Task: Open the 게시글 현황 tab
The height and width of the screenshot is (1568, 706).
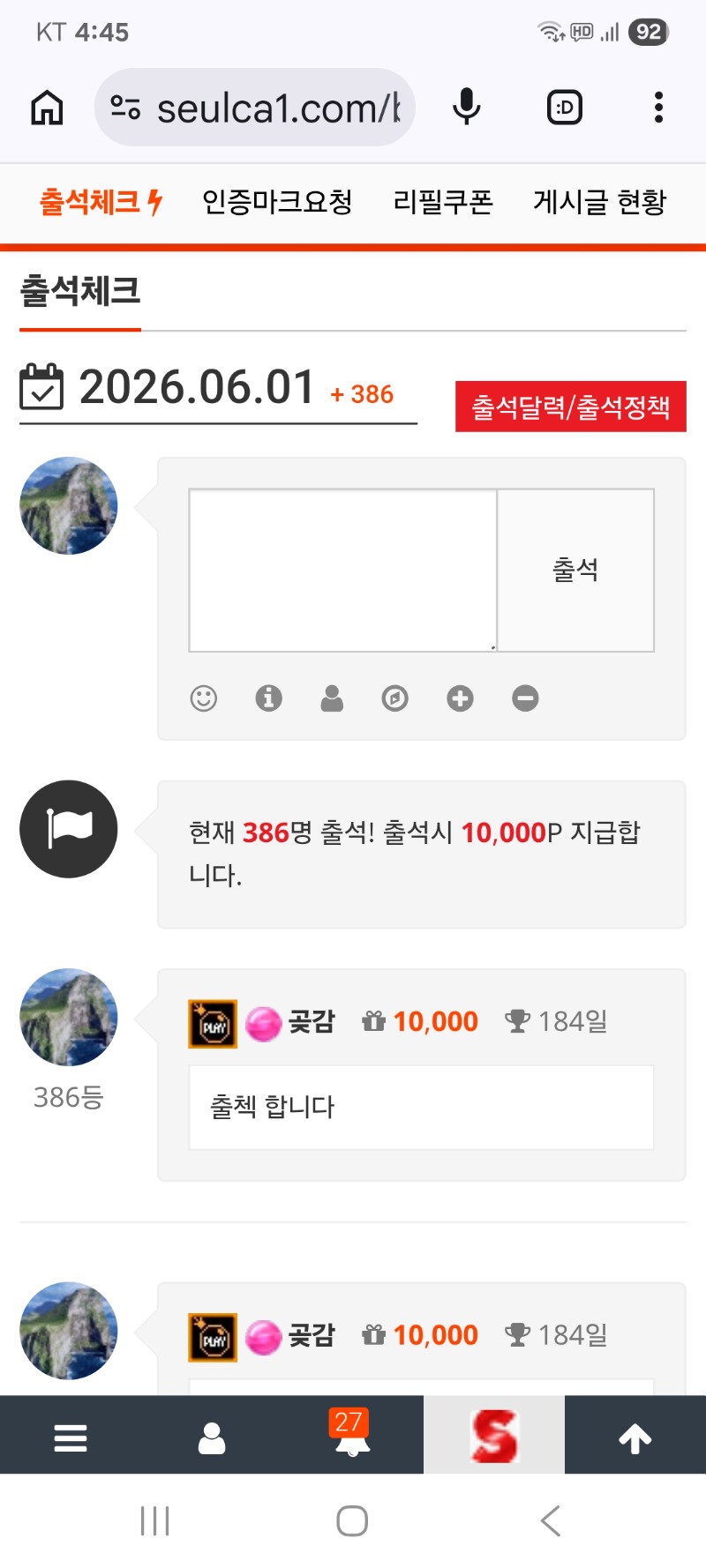Action: point(600,202)
